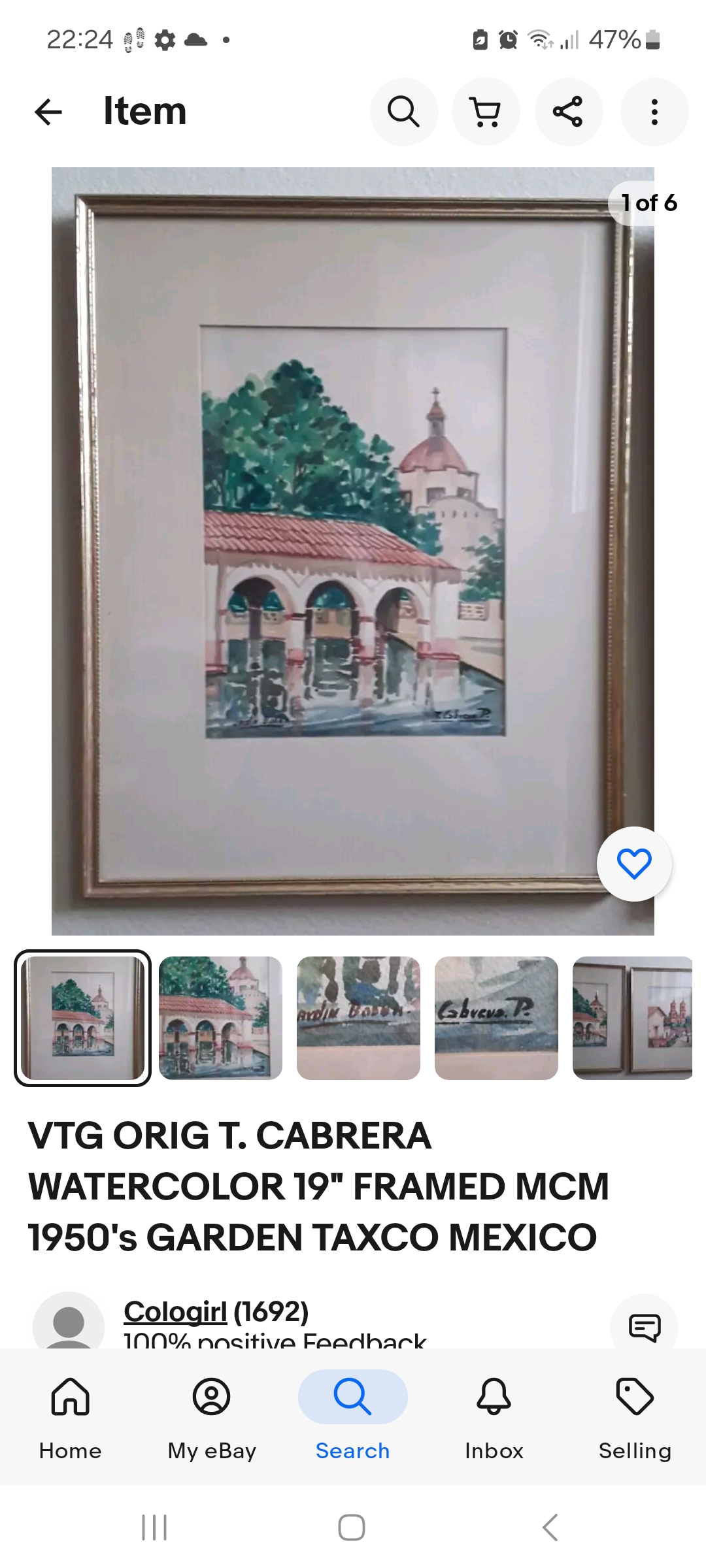Image resolution: width=706 pixels, height=1568 pixels.
Task: Open the chat bubble to contact seller
Action: tap(645, 1325)
